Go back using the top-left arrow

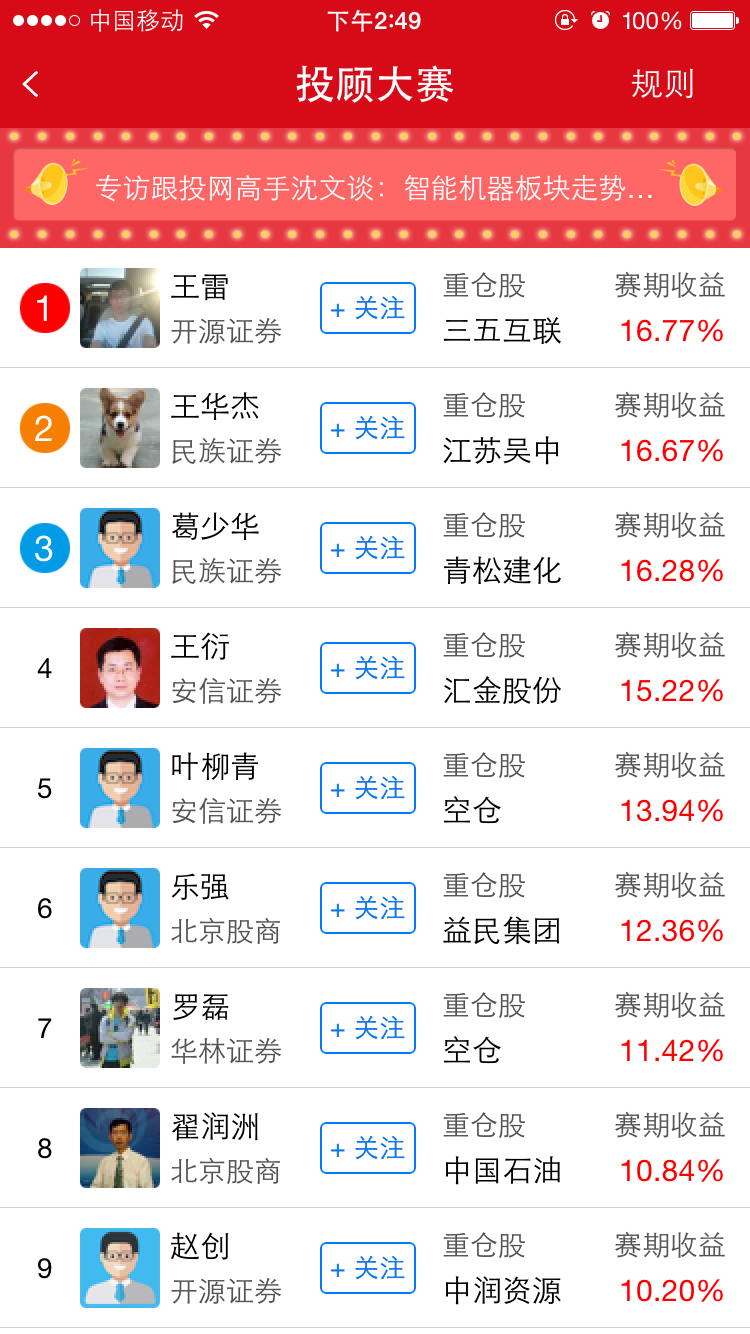point(32,84)
